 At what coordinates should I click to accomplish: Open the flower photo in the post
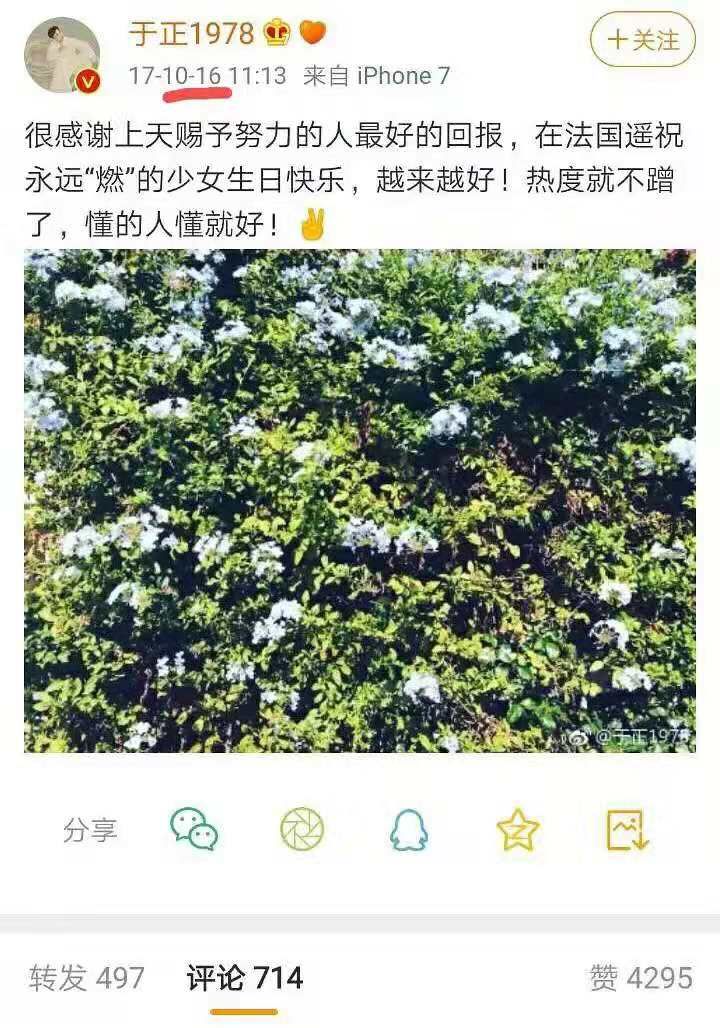click(x=360, y=500)
